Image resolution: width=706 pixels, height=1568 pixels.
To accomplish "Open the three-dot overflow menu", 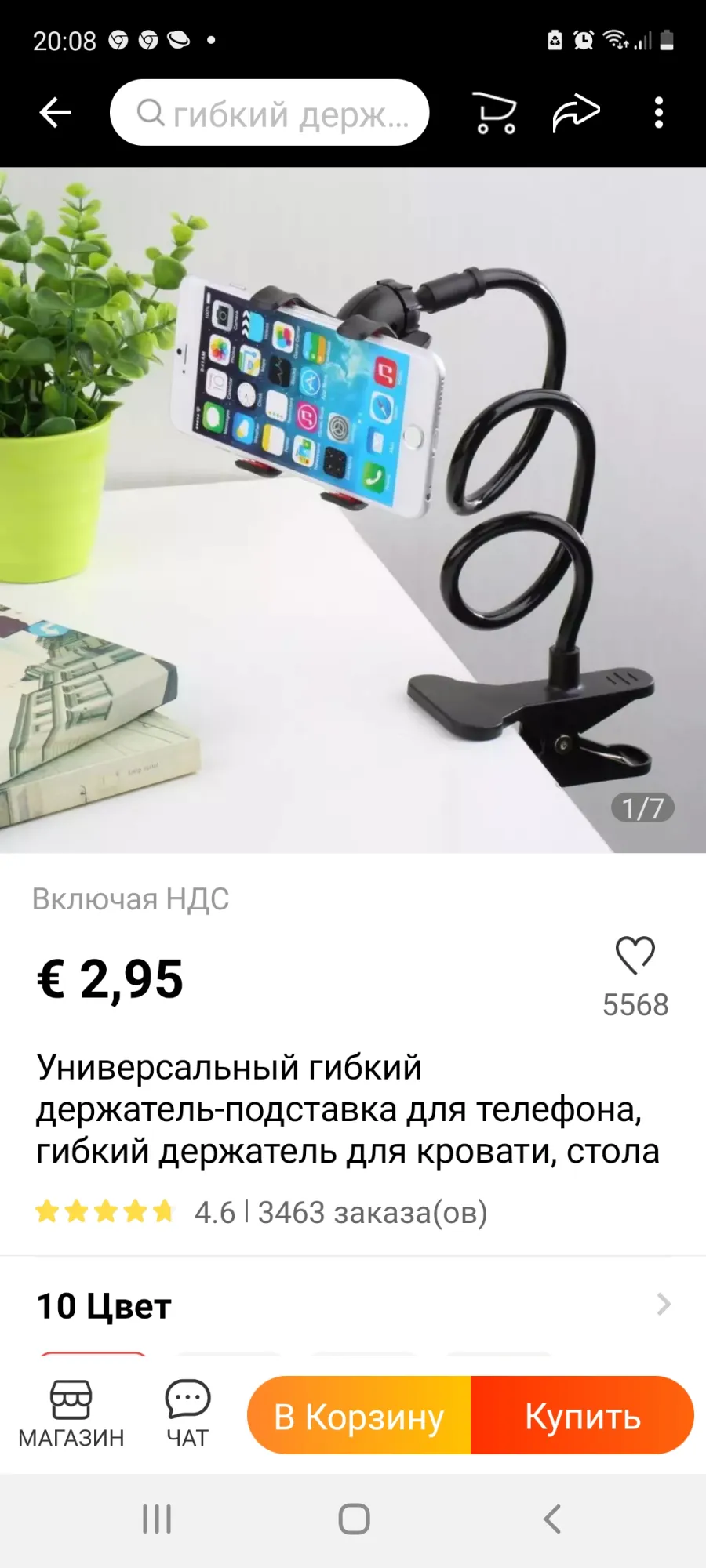I will 659,113.
